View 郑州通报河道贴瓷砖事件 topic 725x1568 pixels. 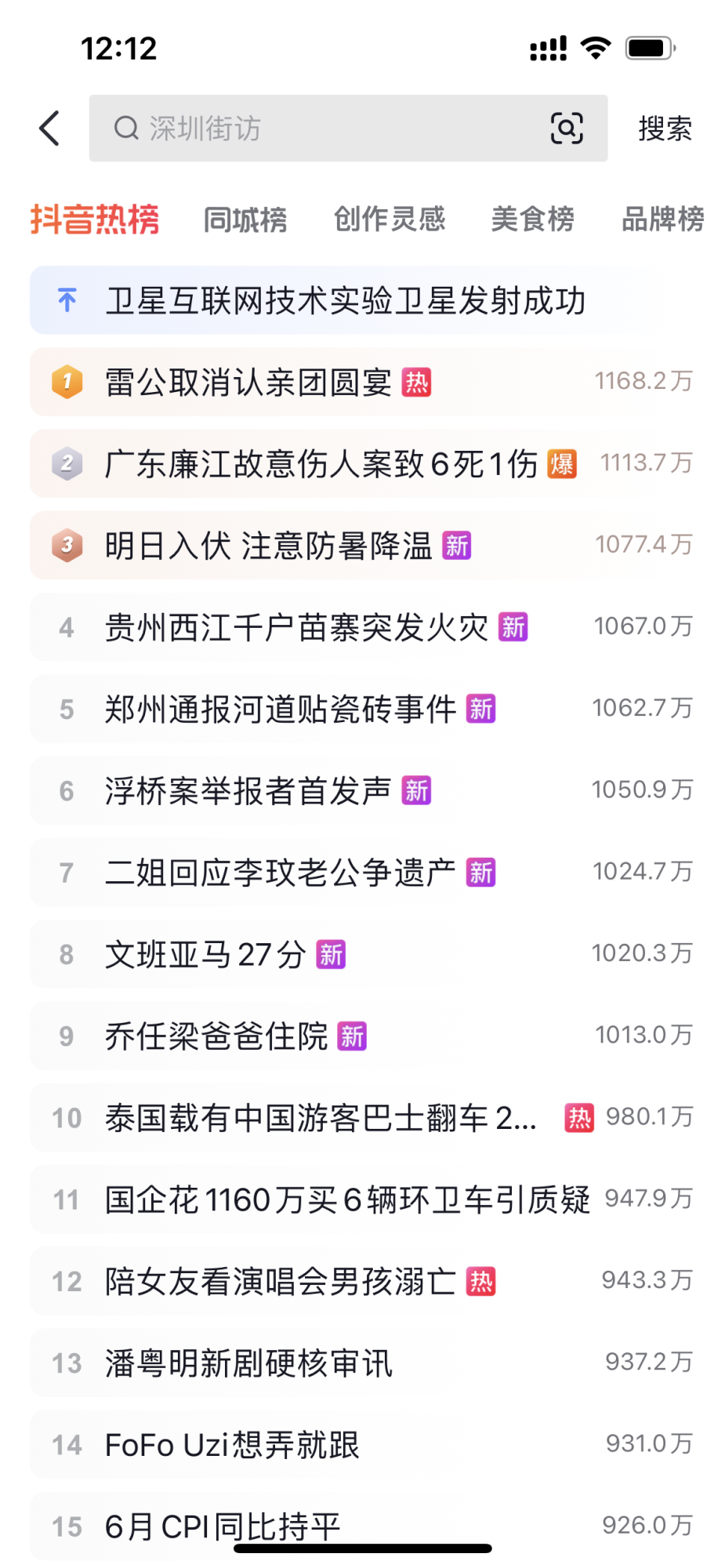281,710
